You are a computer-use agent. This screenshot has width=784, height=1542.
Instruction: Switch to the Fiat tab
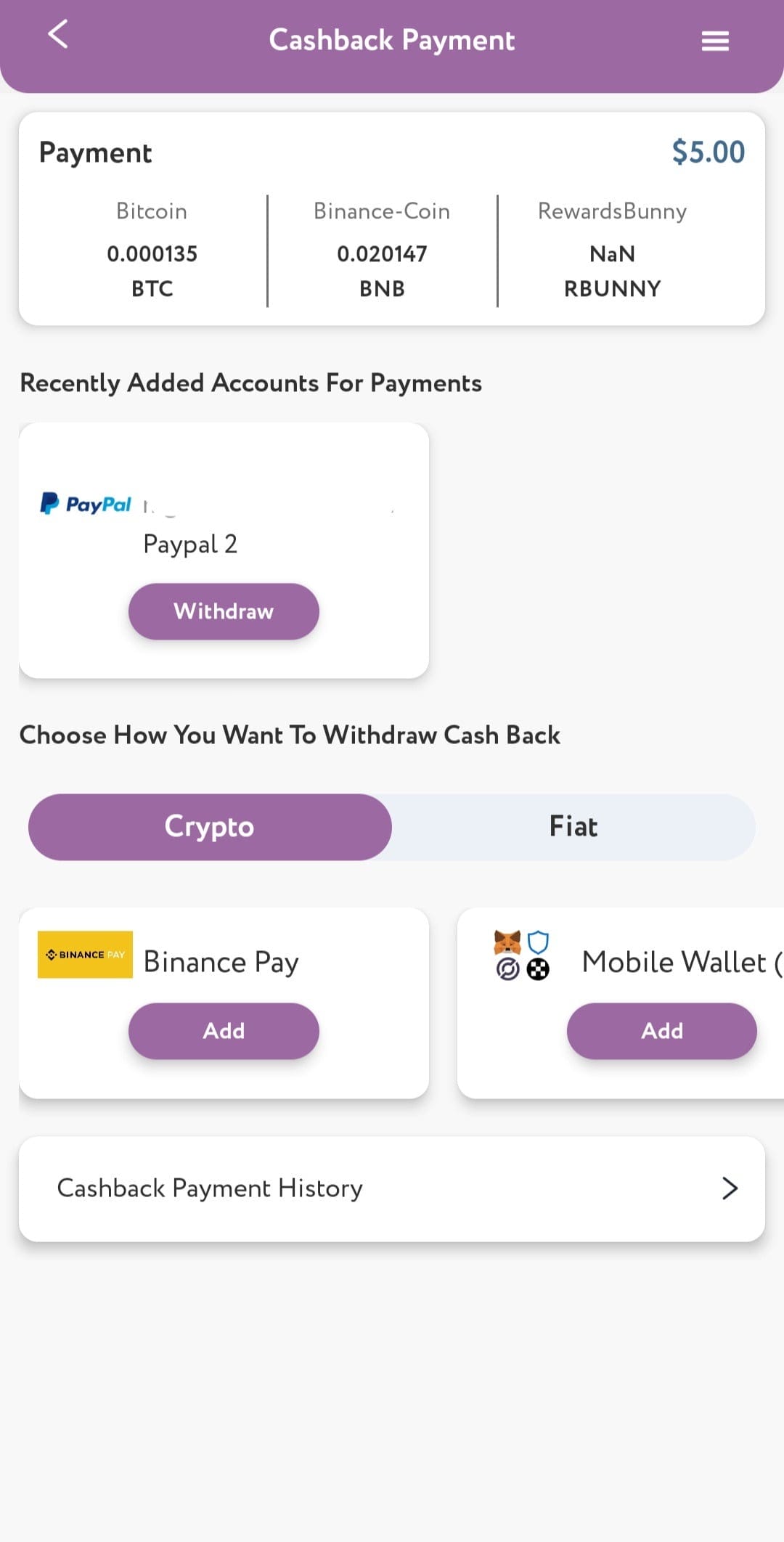click(x=573, y=827)
